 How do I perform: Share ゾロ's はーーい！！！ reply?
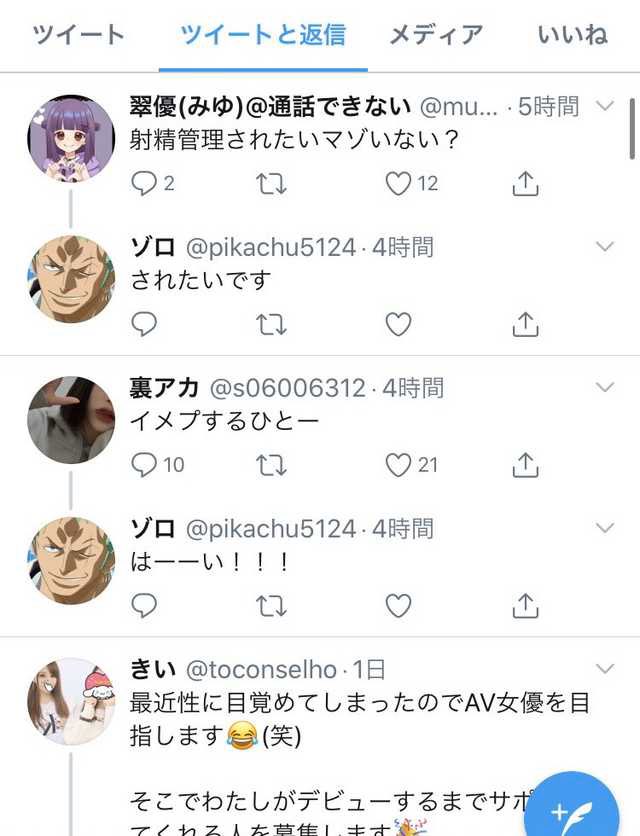525,606
